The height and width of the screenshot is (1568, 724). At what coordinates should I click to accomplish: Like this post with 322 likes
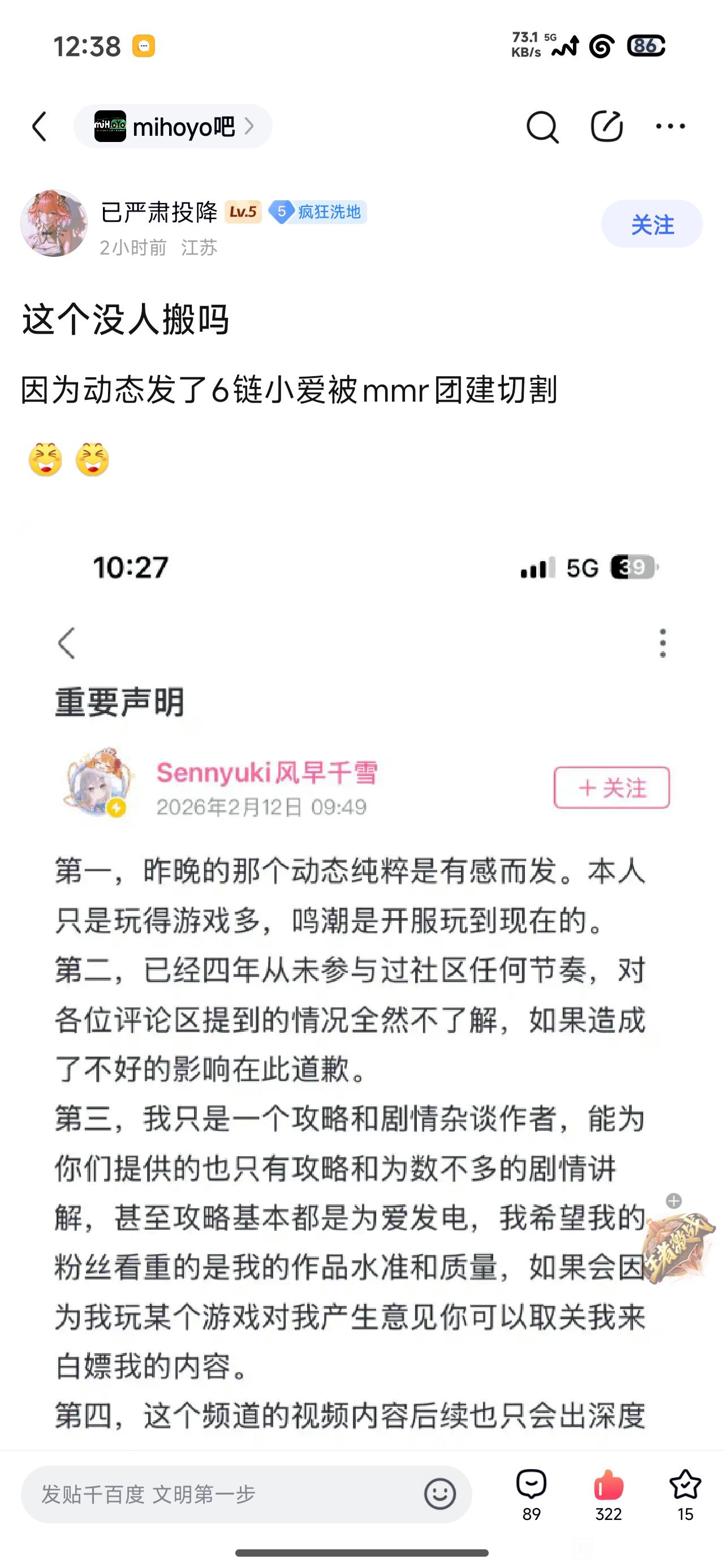point(608,1493)
